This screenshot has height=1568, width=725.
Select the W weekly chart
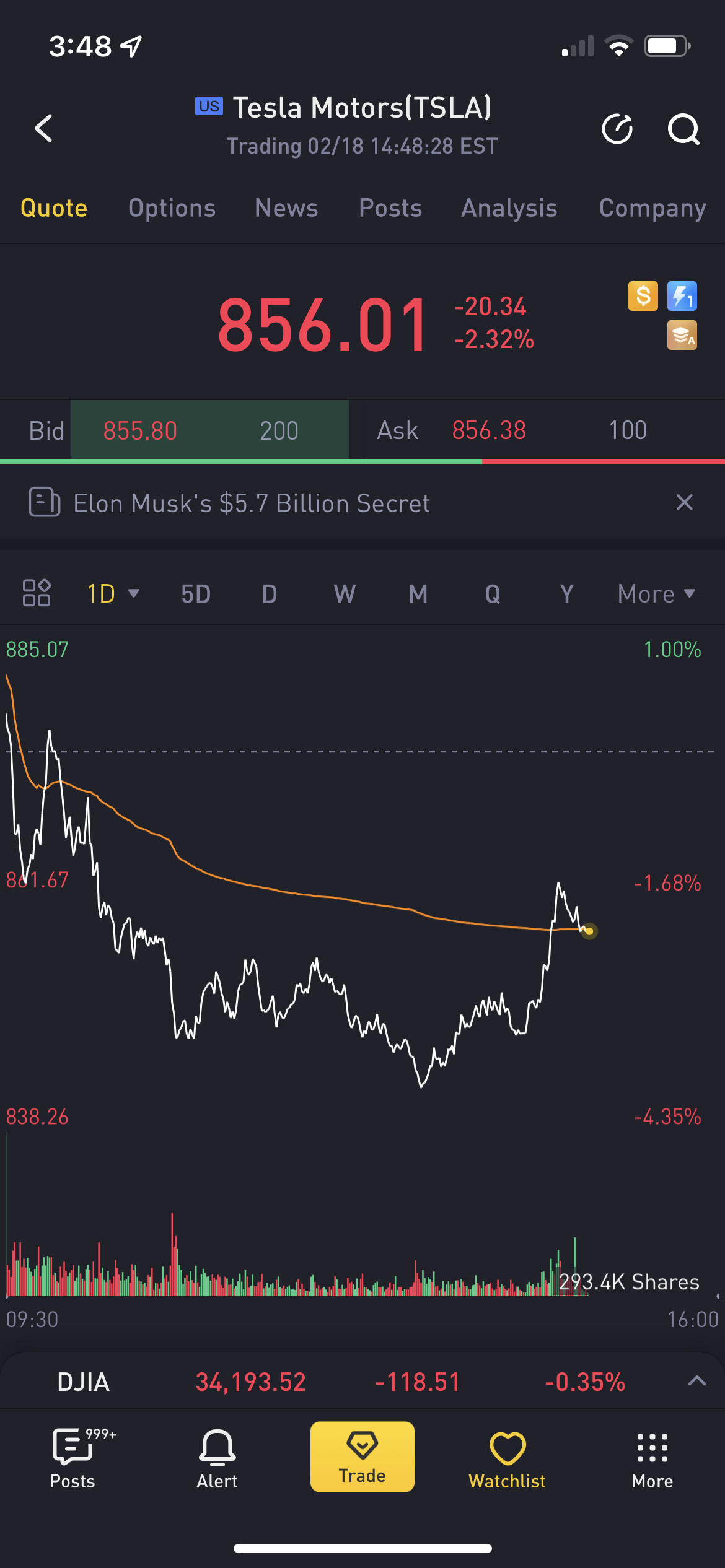pyautogui.click(x=345, y=594)
